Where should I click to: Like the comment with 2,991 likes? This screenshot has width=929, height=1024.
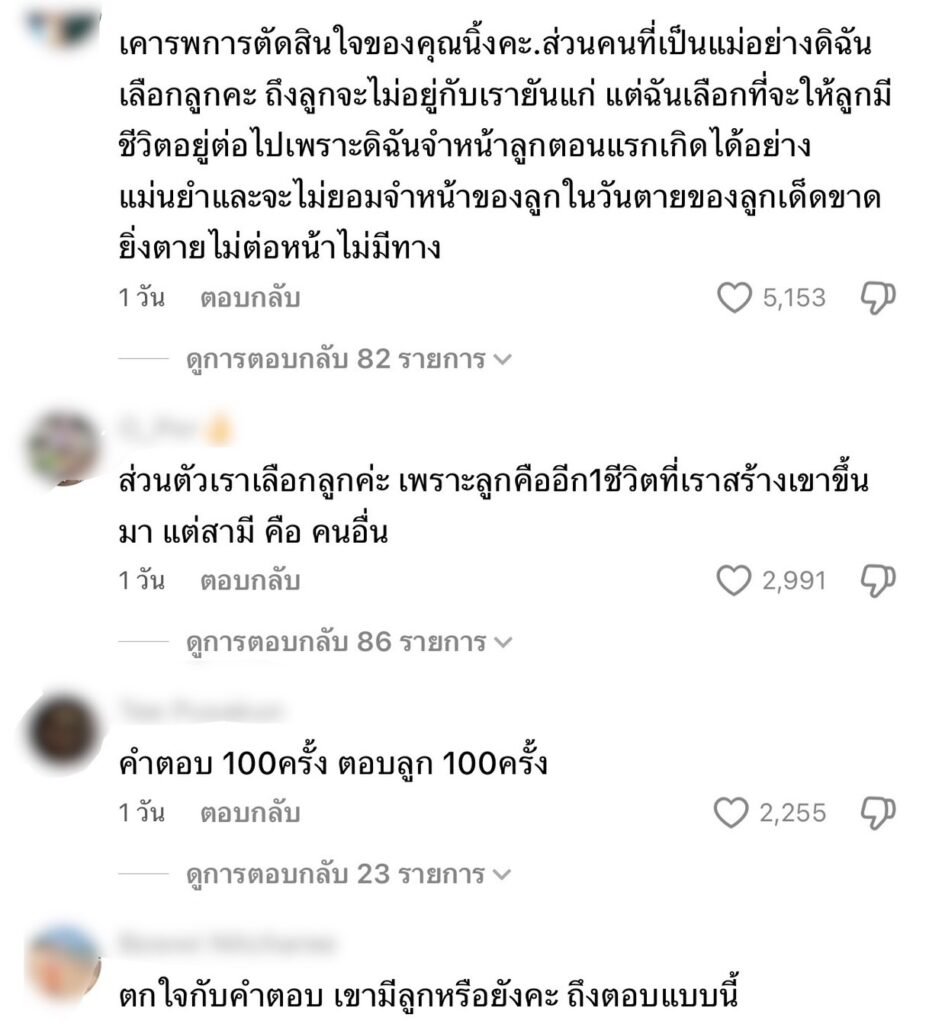click(734, 581)
